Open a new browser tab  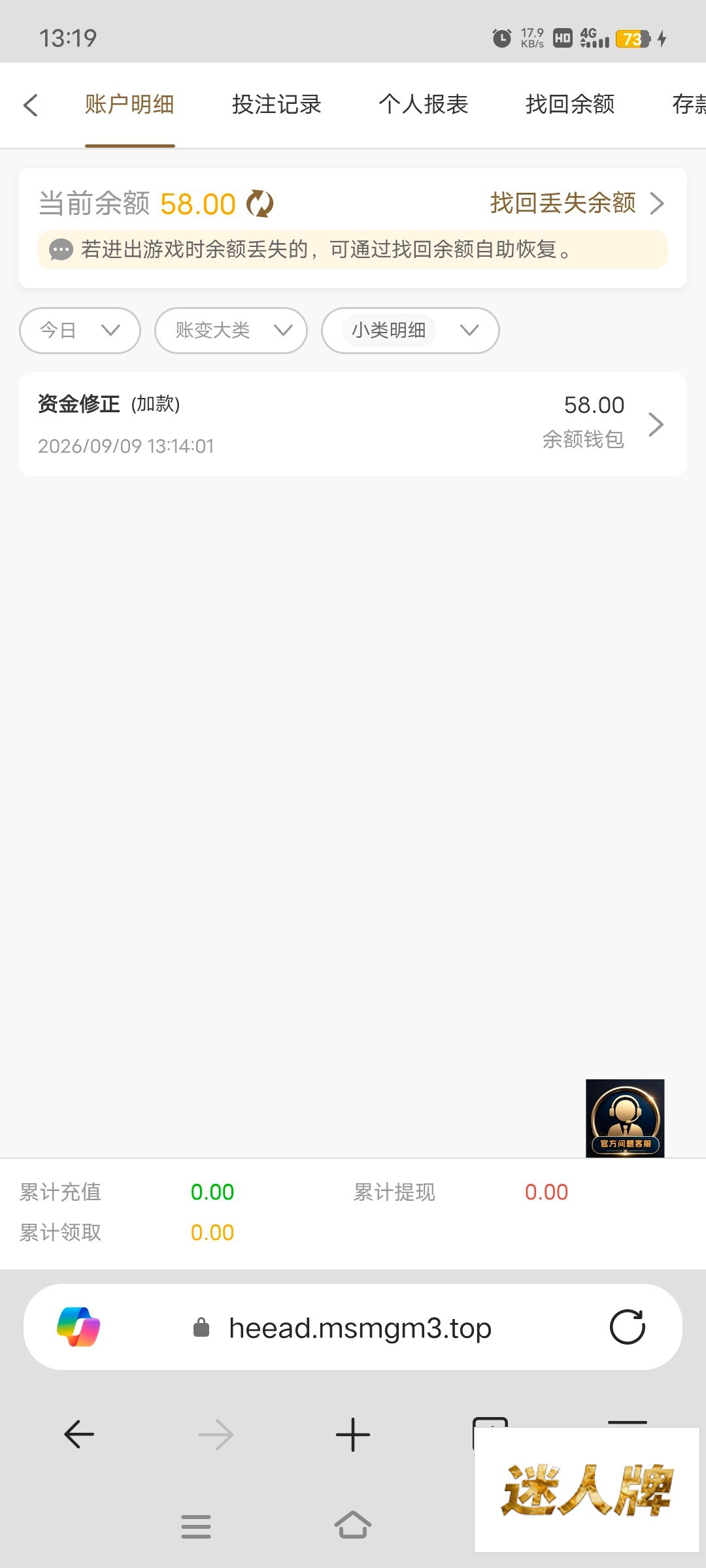tap(353, 1435)
